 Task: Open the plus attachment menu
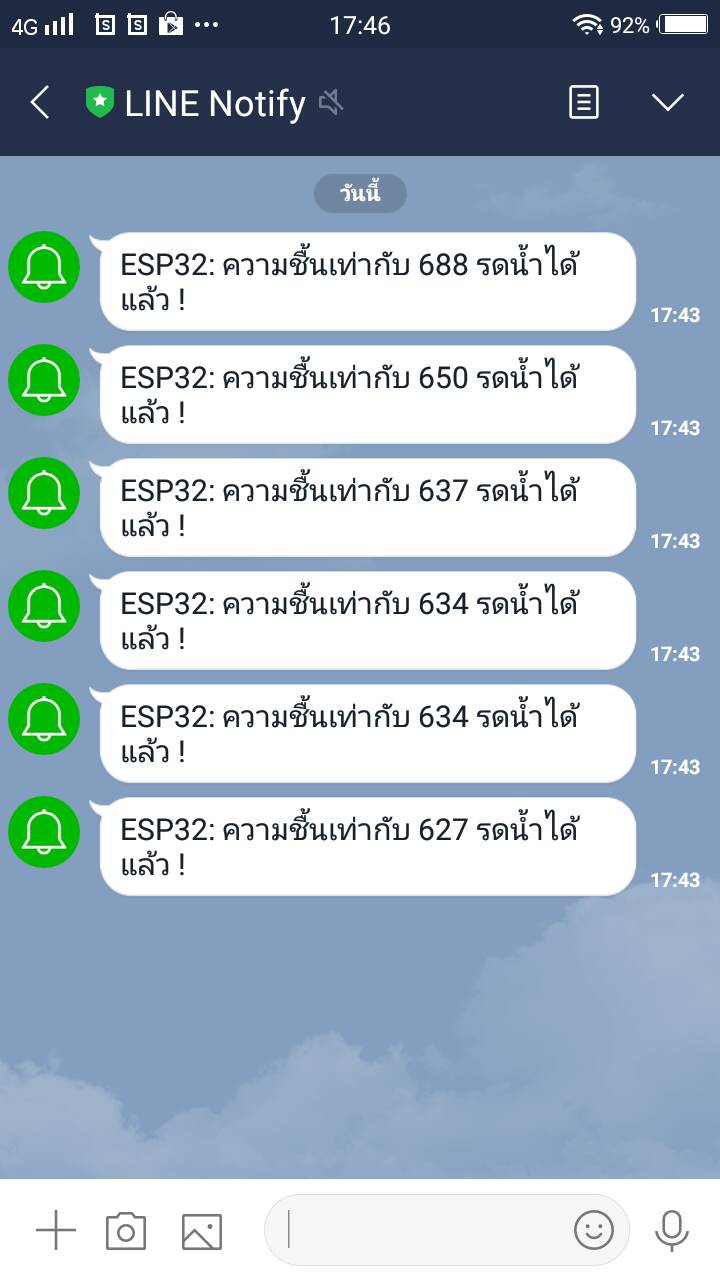pos(56,1230)
